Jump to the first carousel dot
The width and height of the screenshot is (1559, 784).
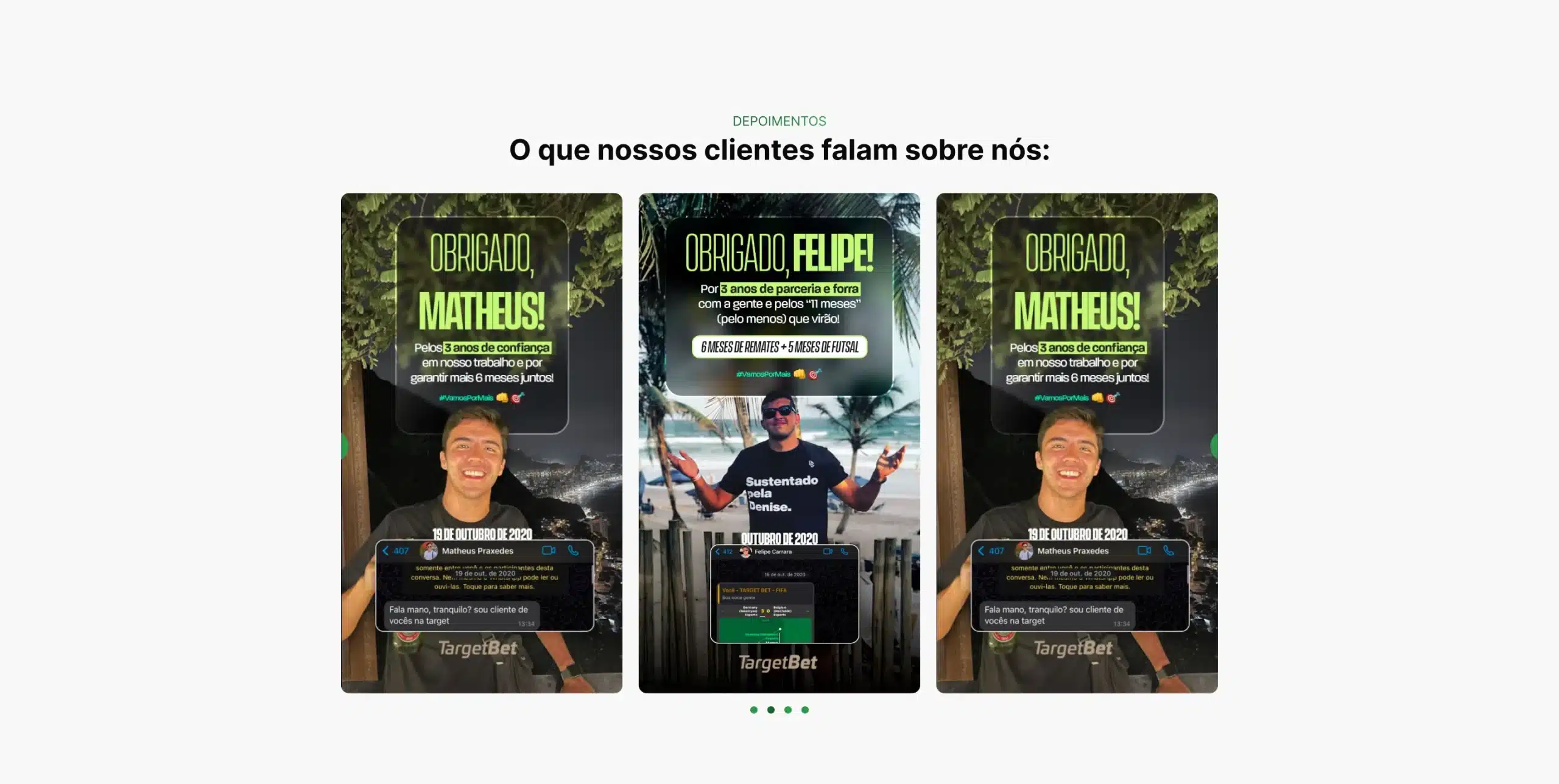754,710
